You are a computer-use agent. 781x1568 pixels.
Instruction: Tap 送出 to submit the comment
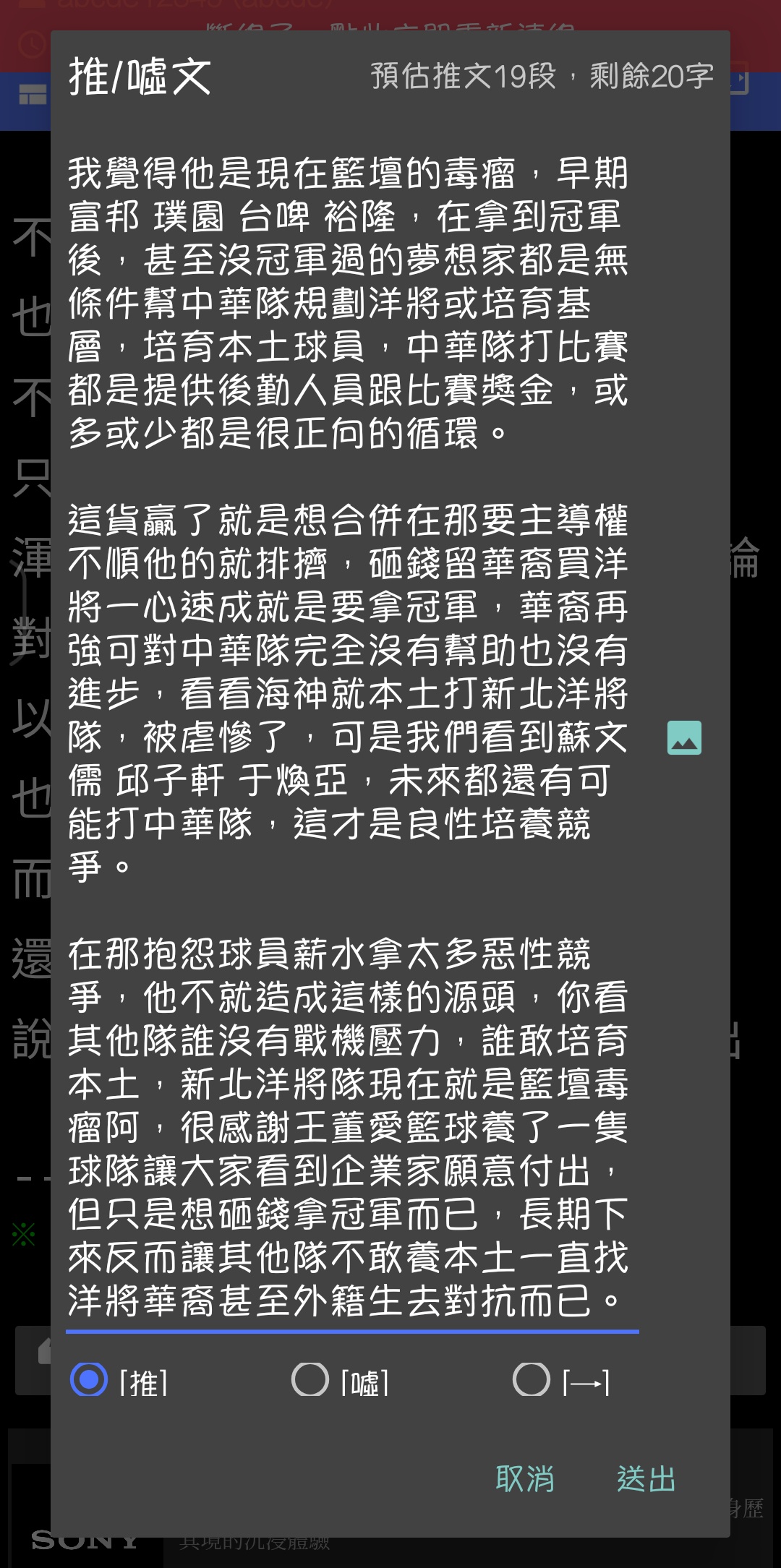click(646, 1478)
